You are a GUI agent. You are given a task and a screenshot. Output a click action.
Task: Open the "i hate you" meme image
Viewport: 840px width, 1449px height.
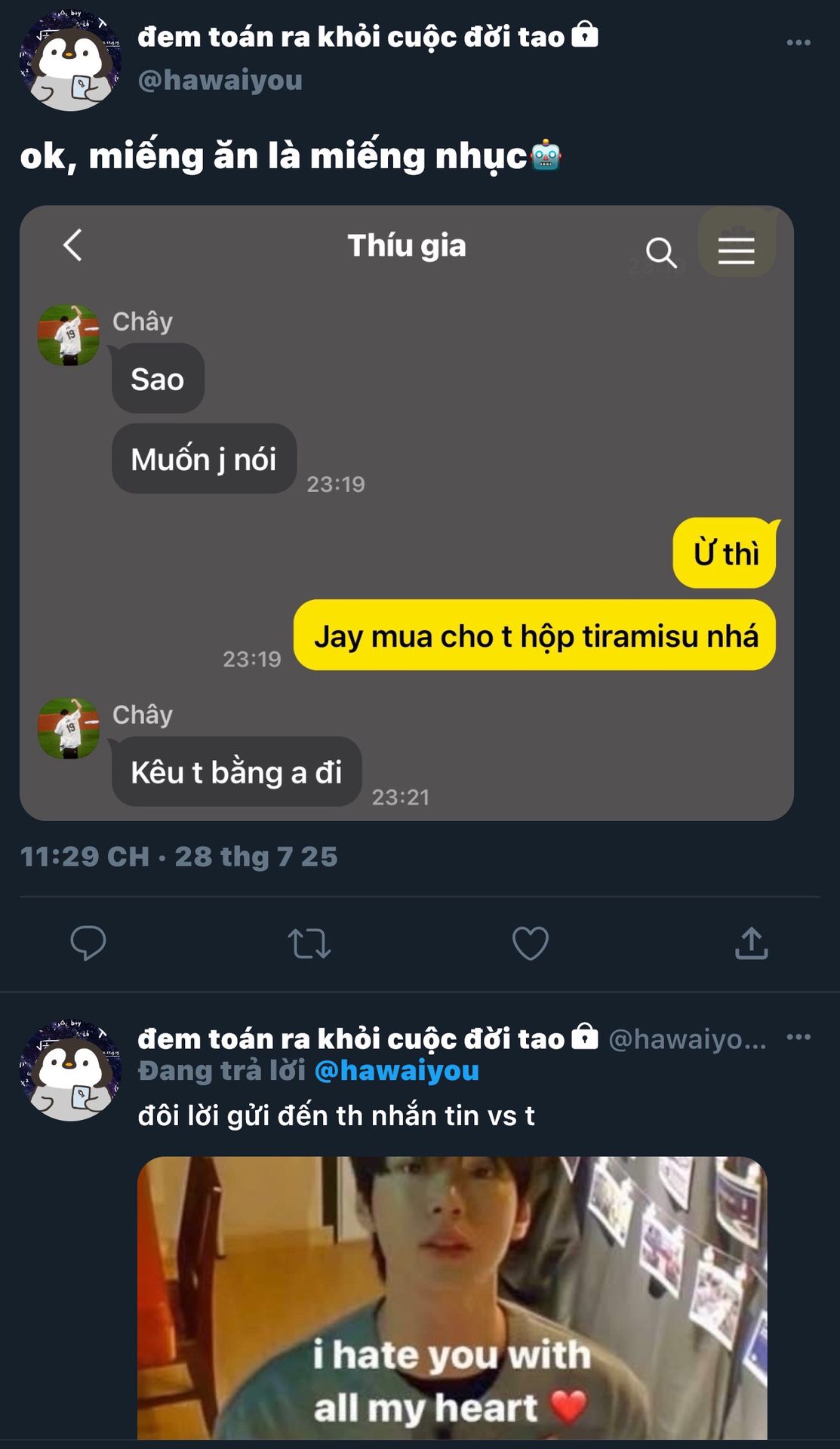452,1298
